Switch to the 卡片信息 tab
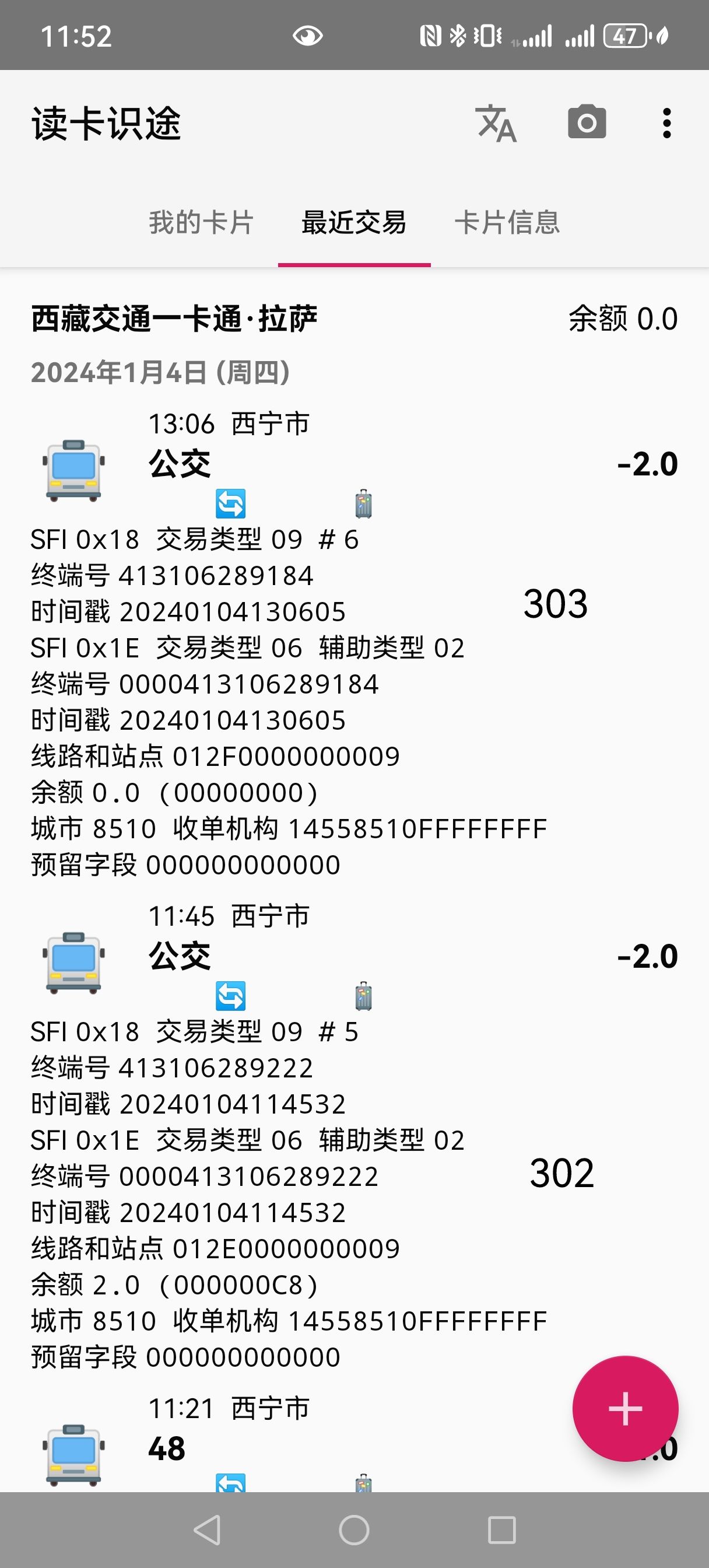709x1568 pixels. pos(507,222)
